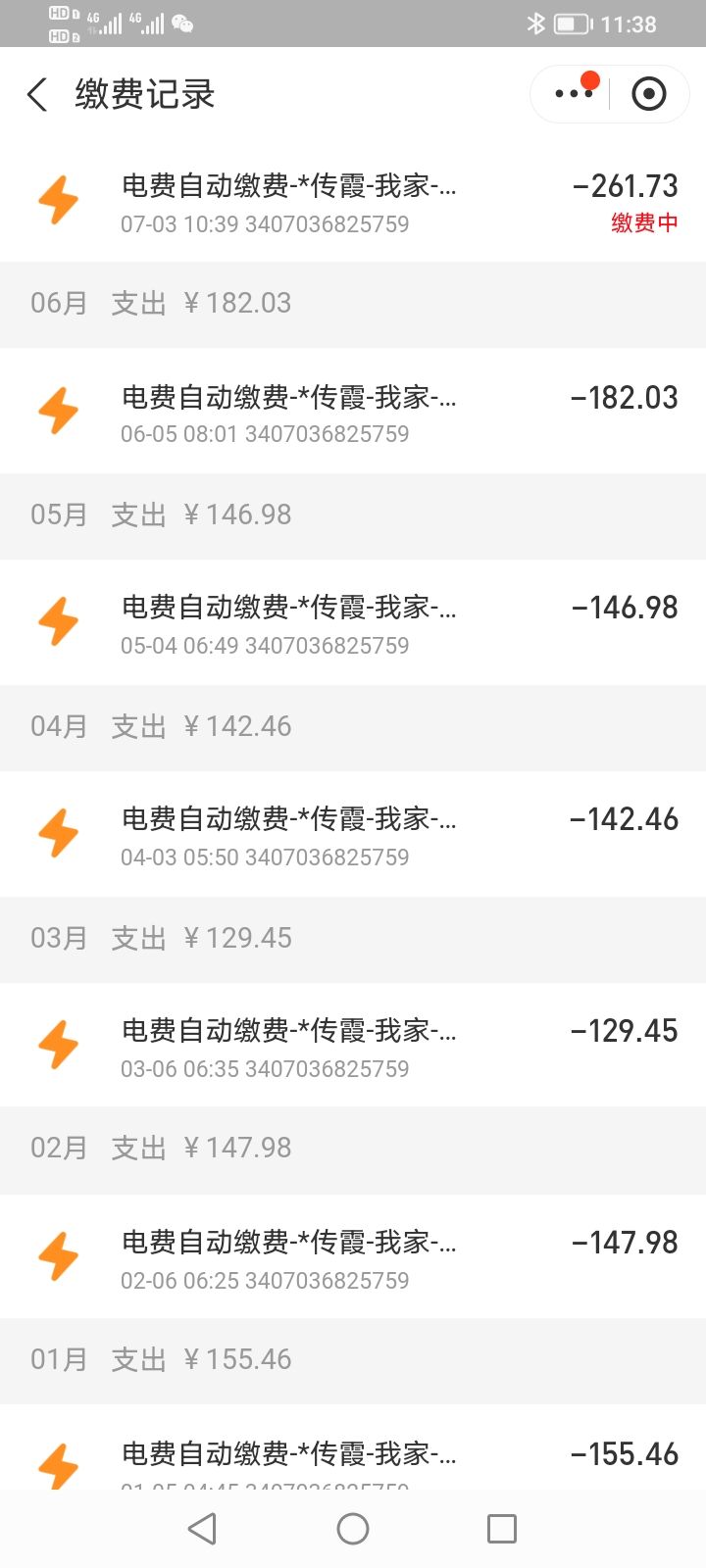Open the 02-06 electricity record of -147.98
This screenshot has width=706, height=1568.
click(x=353, y=1257)
